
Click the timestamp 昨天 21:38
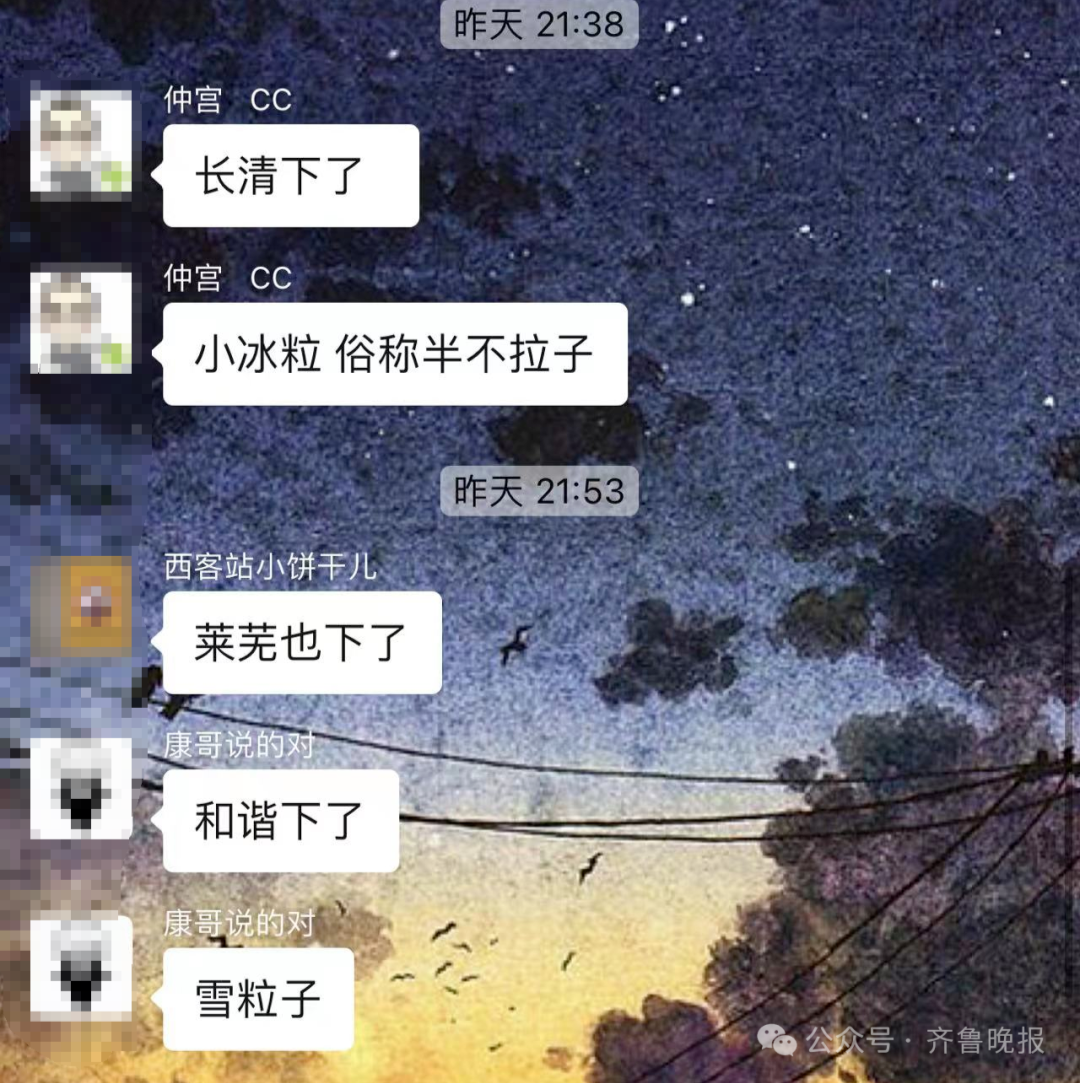(x=538, y=25)
